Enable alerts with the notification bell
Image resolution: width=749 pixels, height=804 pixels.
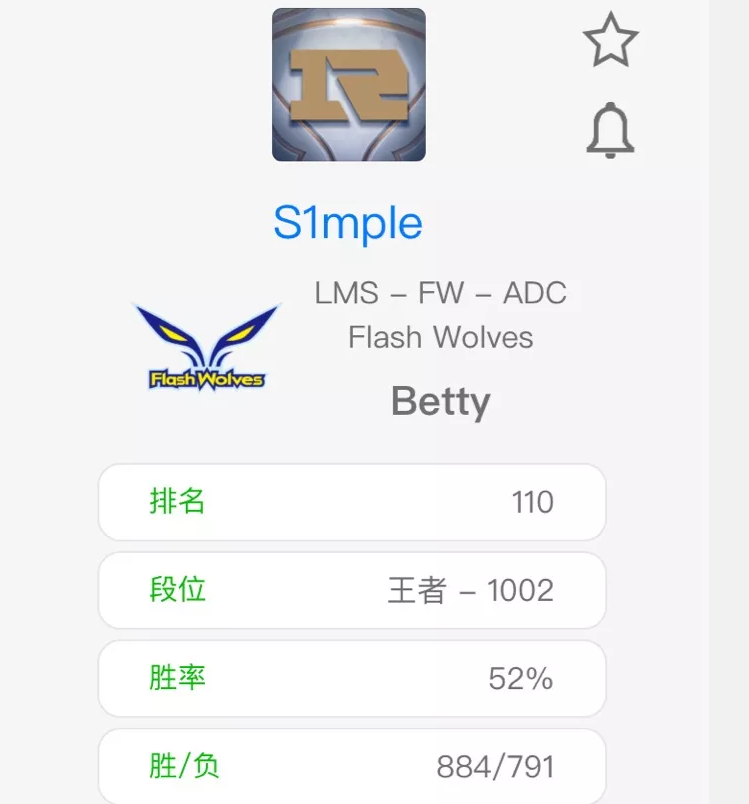[x=610, y=131]
